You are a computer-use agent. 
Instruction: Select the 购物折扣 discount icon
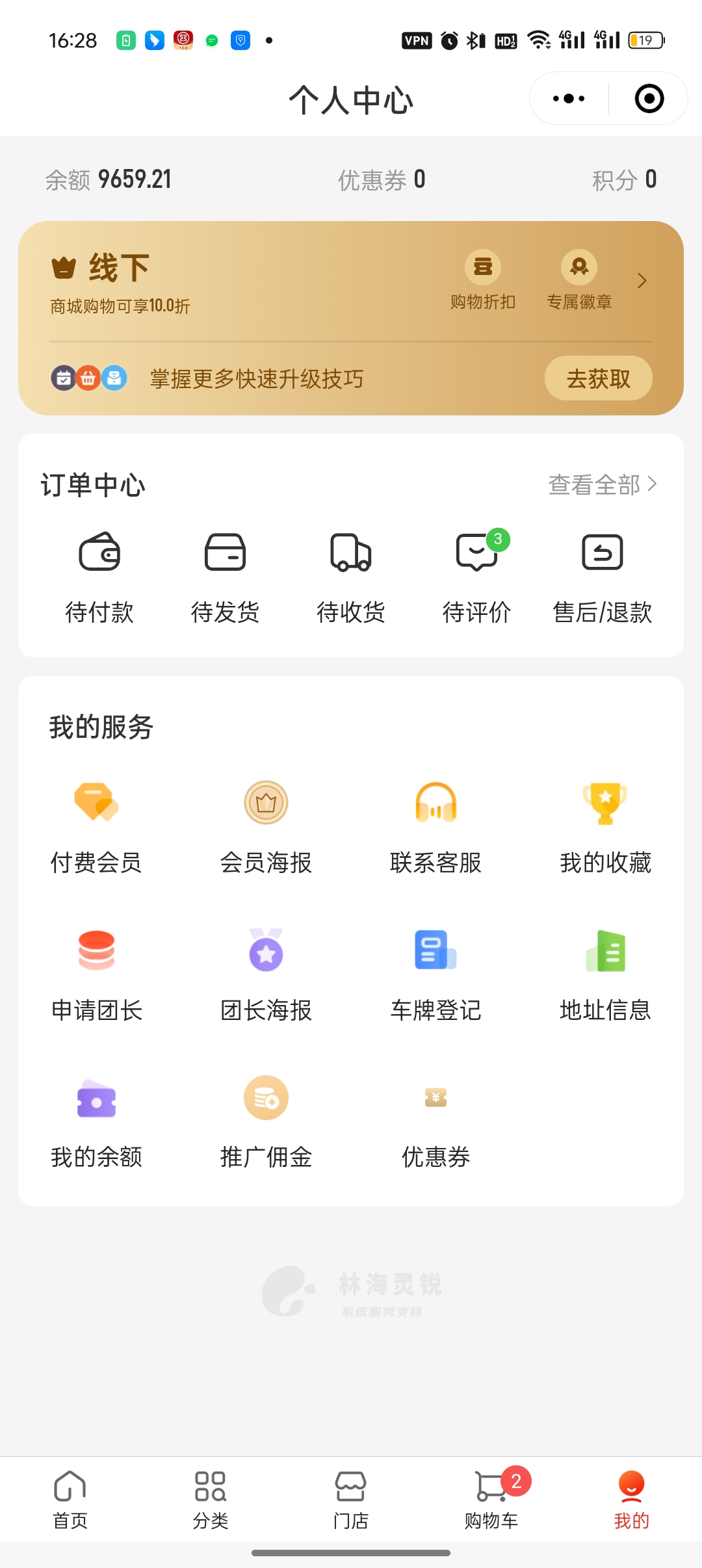[482, 267]
